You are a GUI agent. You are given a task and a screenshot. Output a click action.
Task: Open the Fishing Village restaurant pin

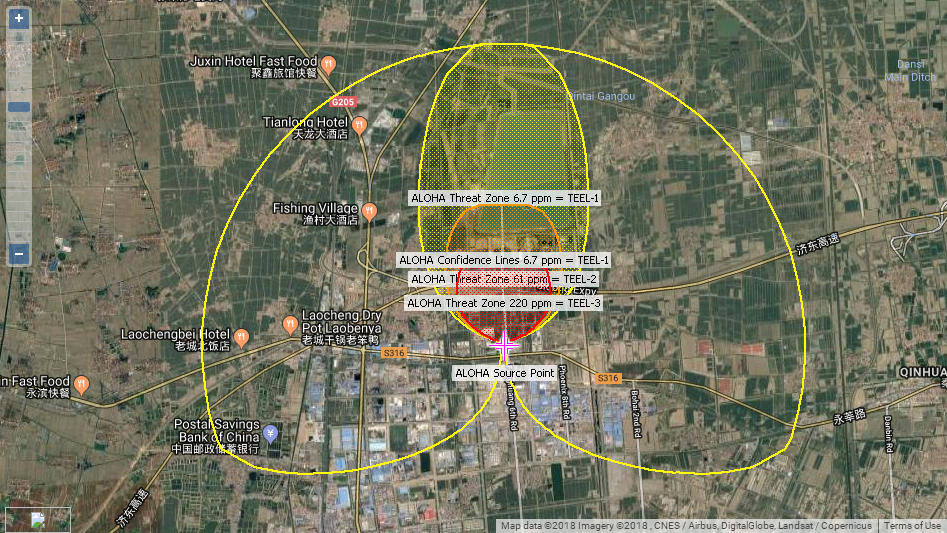click(x=369, y=211)
